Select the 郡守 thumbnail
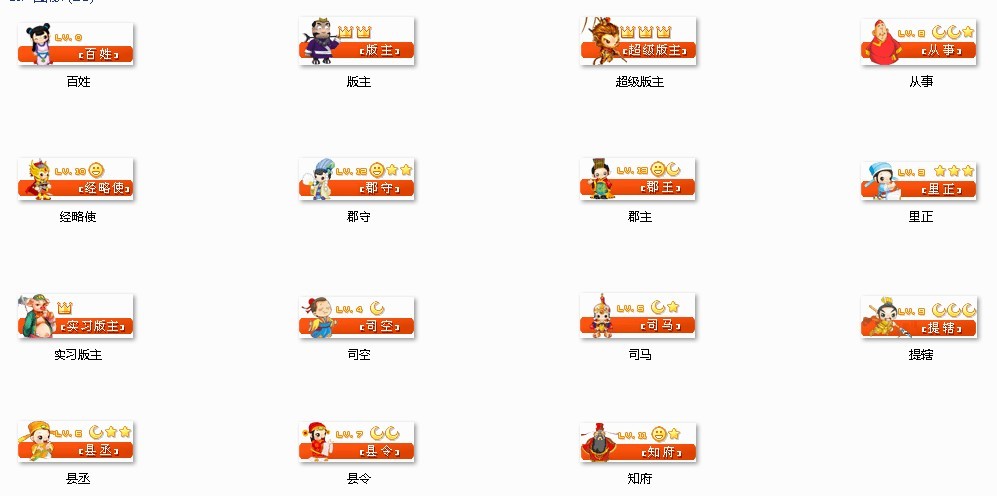Screen dimensions: 997x496 click(357, 179)
